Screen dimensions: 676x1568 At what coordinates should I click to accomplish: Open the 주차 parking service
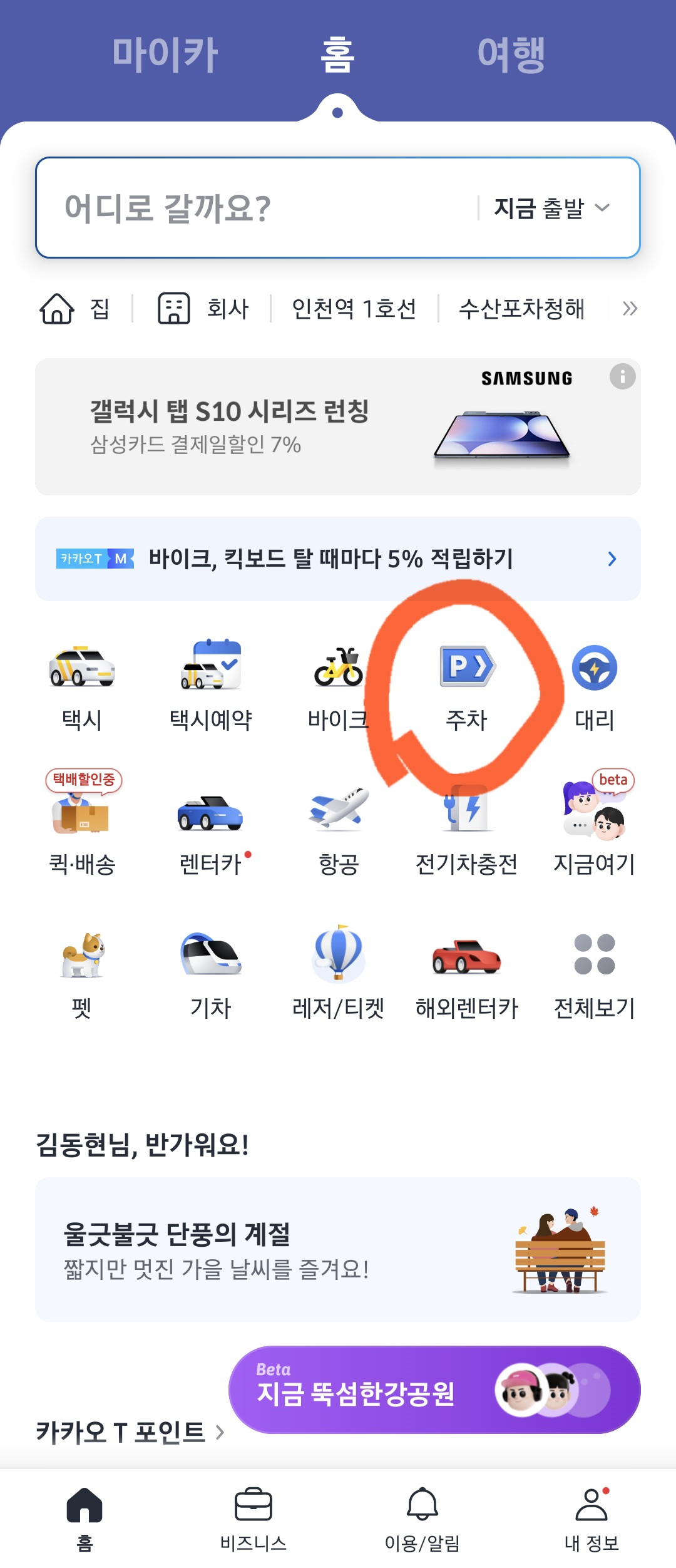coord(467,686)
